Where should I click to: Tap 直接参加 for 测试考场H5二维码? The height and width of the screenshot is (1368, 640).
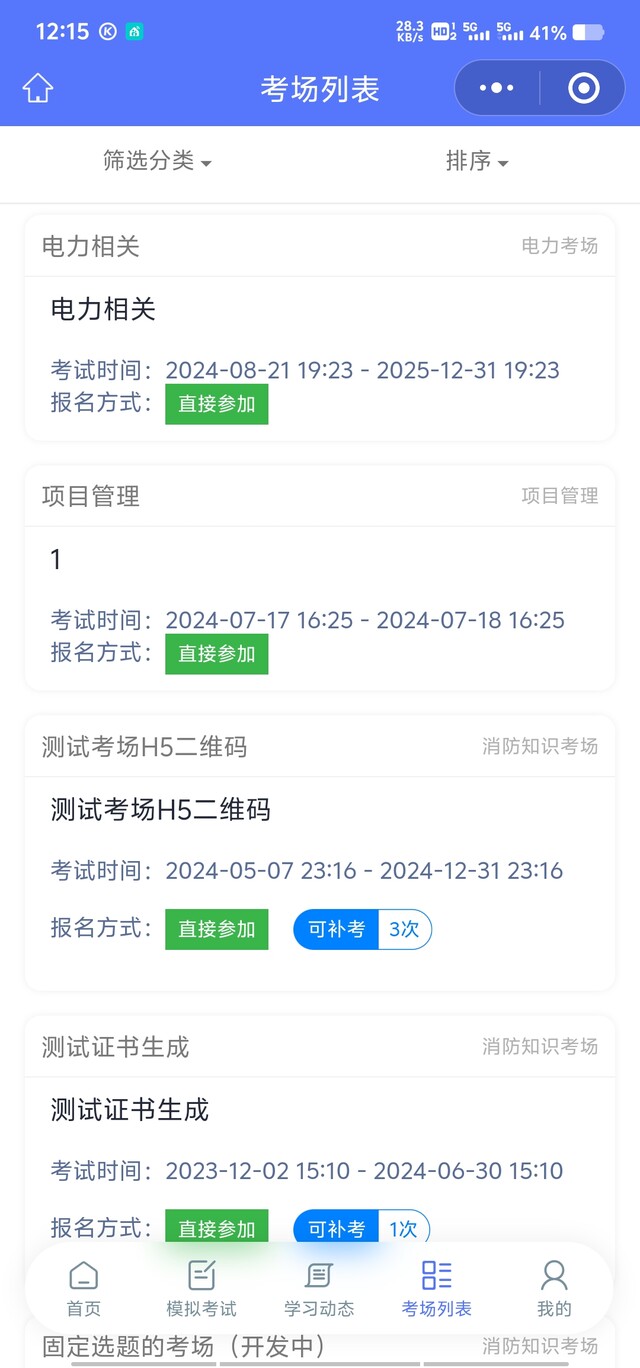coord(217,929)
